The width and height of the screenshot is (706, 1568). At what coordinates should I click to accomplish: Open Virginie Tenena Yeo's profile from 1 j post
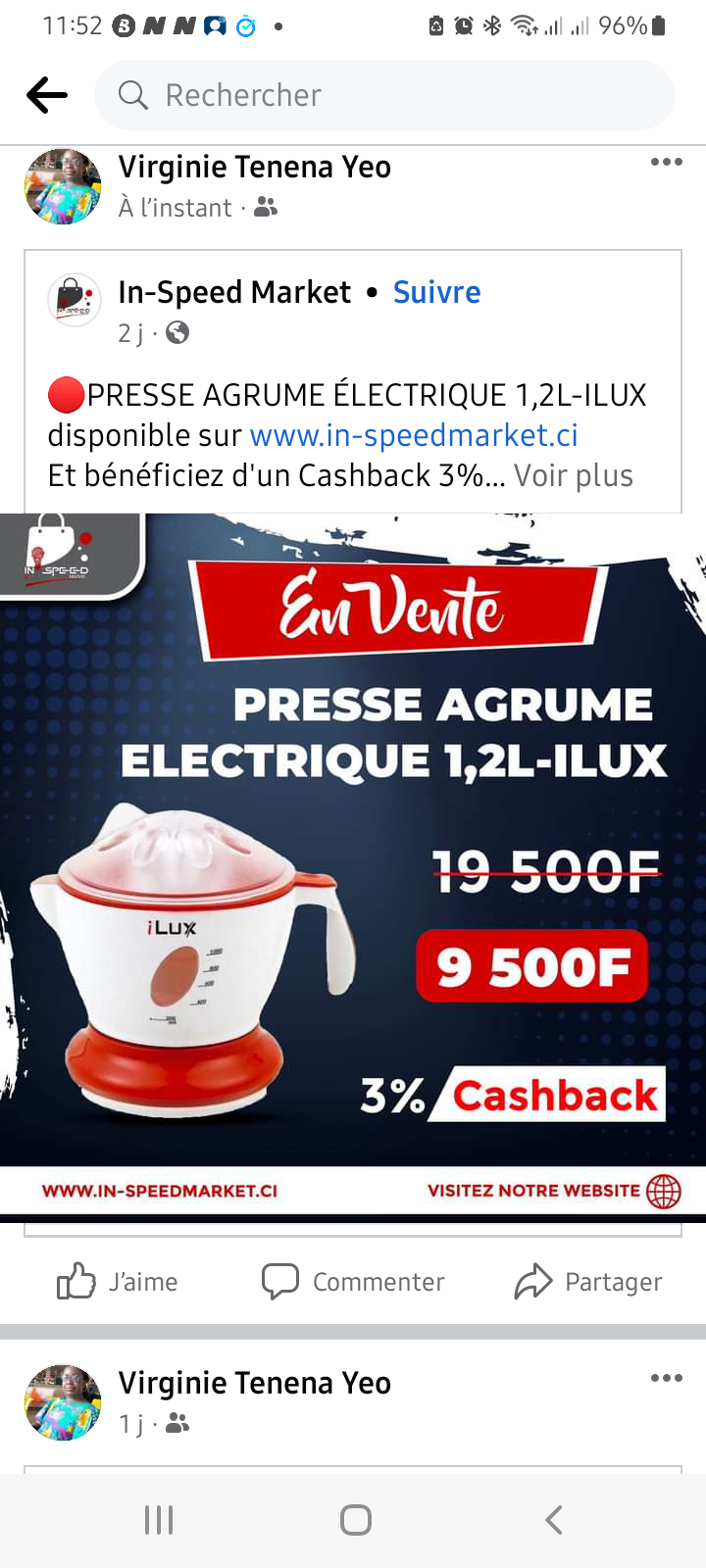coord(255,1383)
